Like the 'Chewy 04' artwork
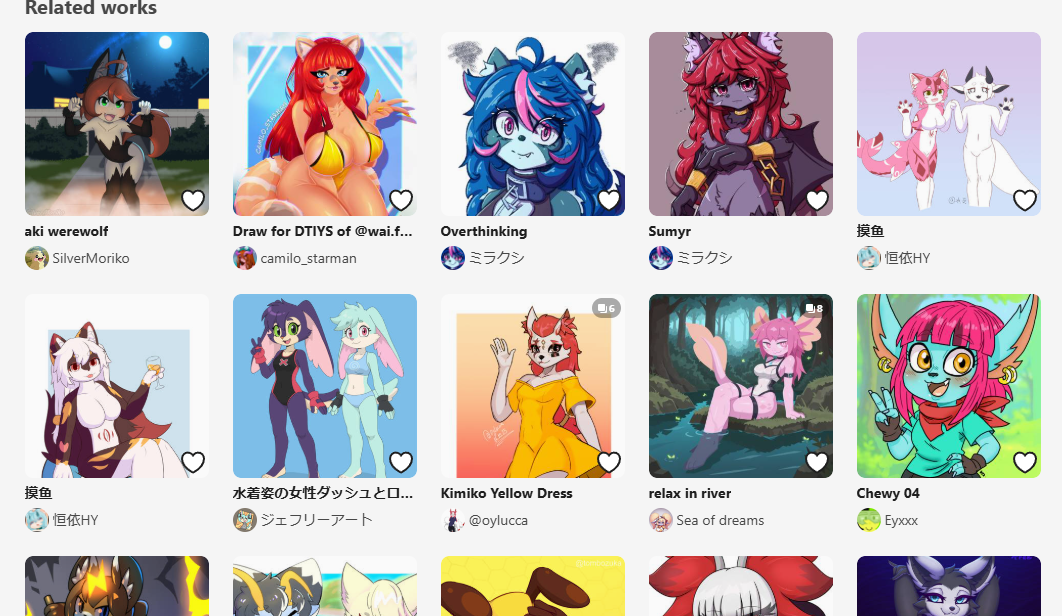This screenshot has width=1062, height=616. point(1025,462)
